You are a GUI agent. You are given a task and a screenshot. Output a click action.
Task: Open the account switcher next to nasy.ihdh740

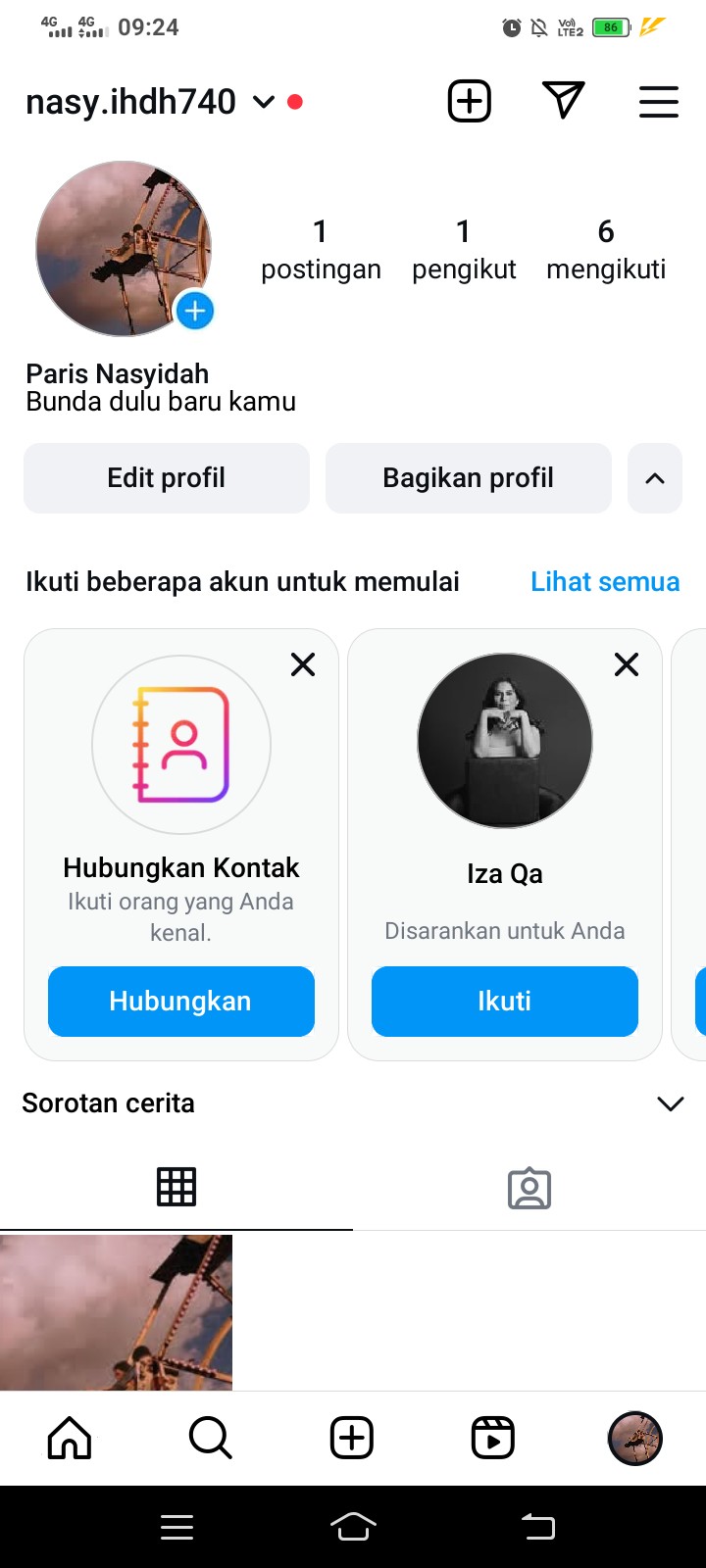coord(264,102)
